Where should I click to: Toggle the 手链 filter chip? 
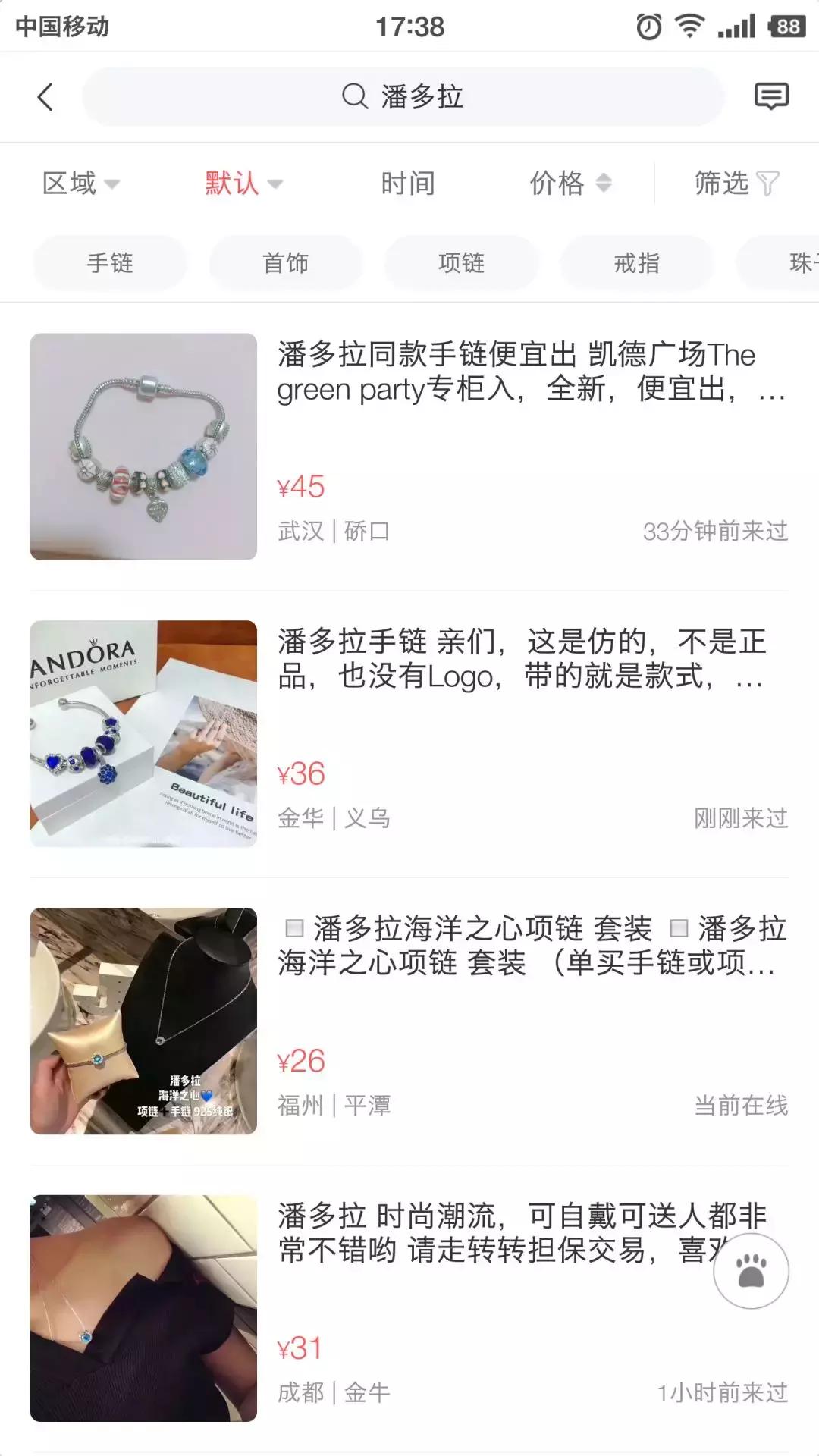click(x=109, y=262)
